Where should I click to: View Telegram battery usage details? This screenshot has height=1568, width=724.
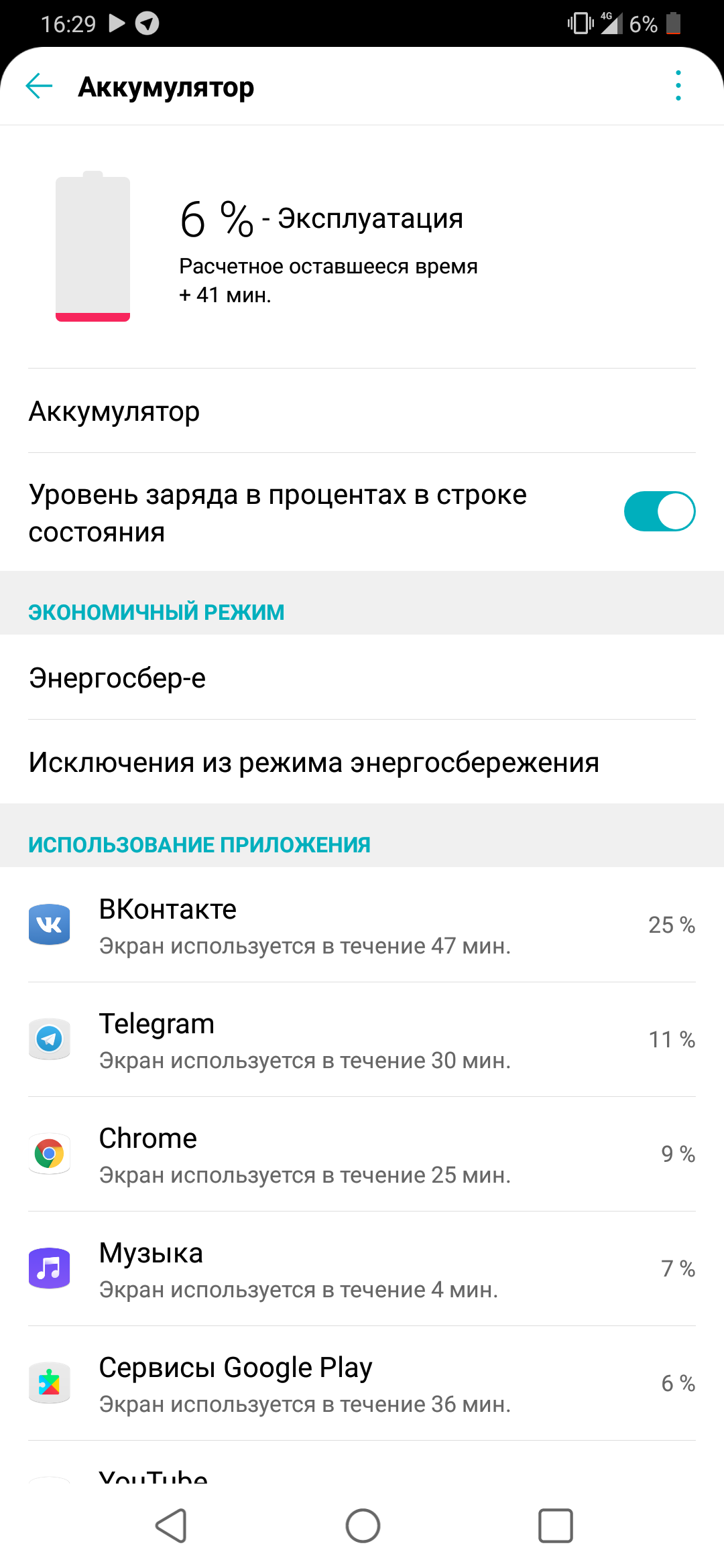pyautogui.click(x=362, y=1039)
